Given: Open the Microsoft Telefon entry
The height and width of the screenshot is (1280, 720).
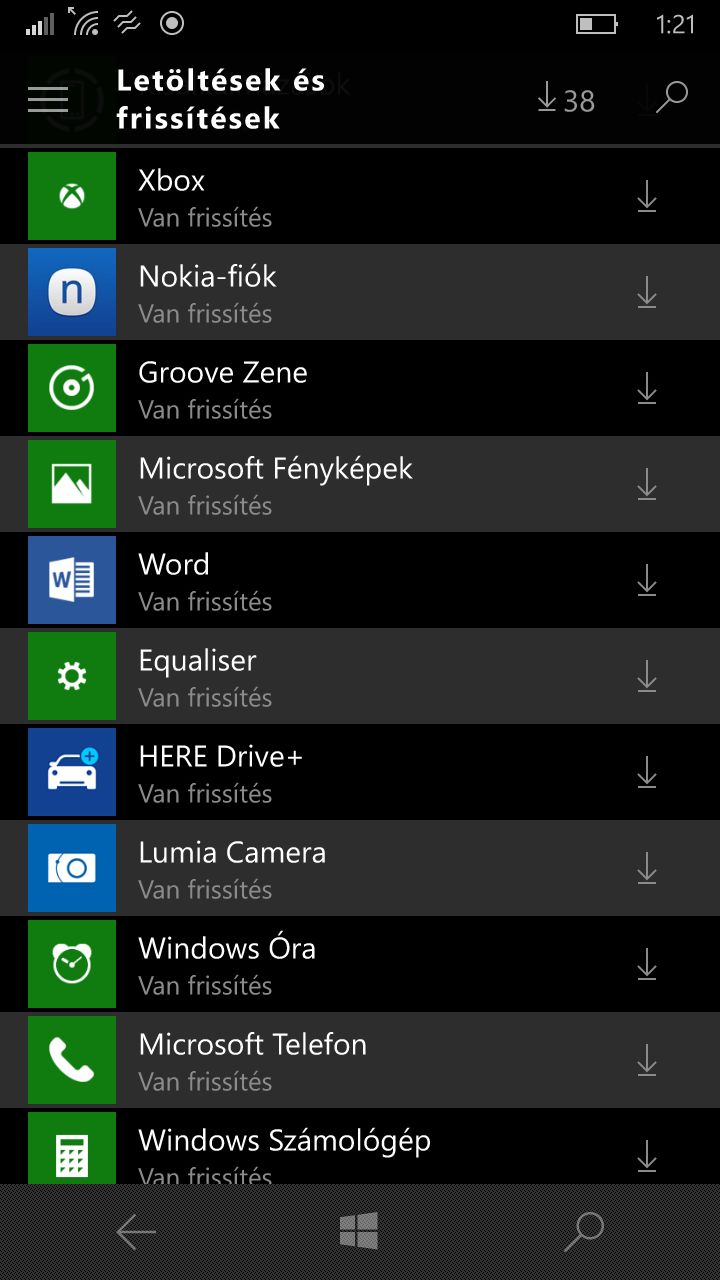Looking at the screenshot, I should 360,1060.
